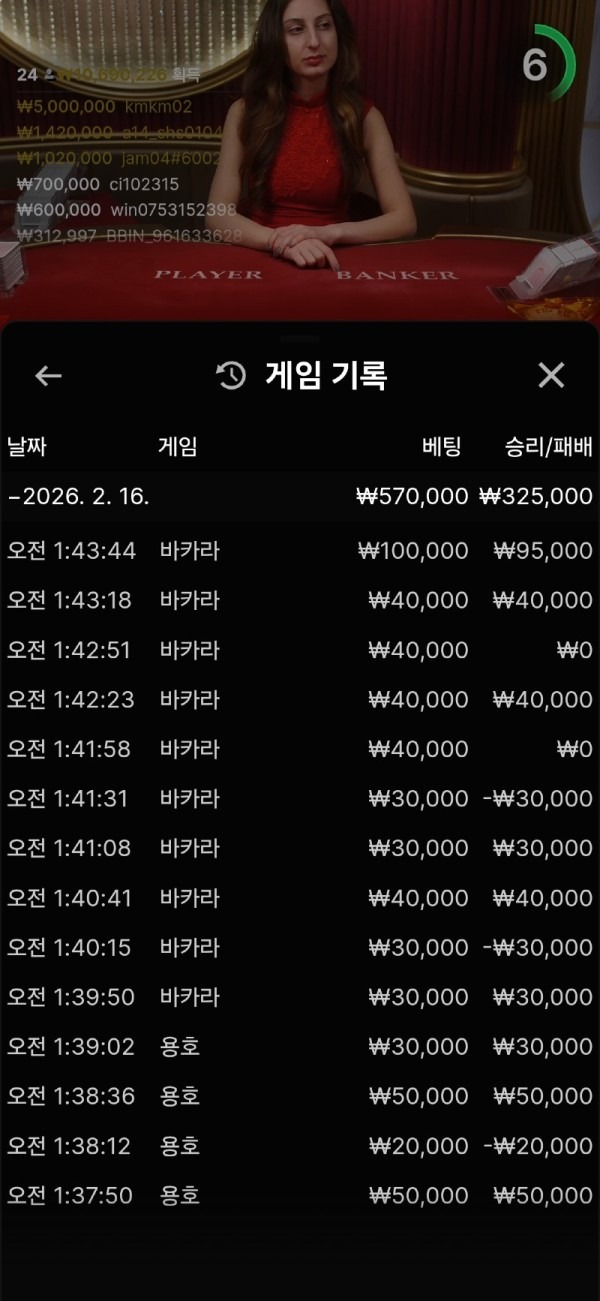This screenshot has width=600, height=1301.
Task: Close the game history panel
Action: coord(551,376)
